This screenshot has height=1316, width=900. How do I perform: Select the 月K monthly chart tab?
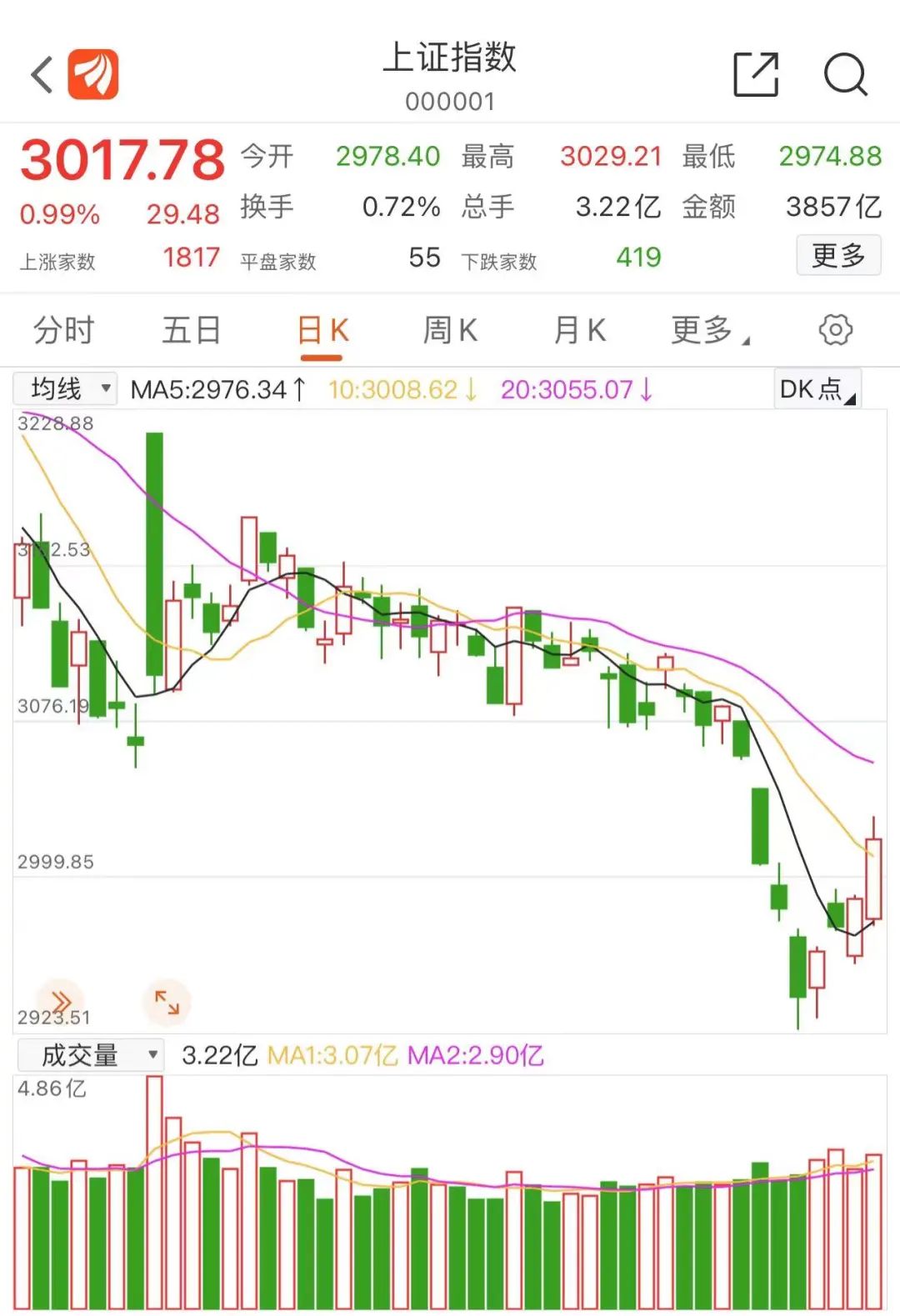[578, 330]
